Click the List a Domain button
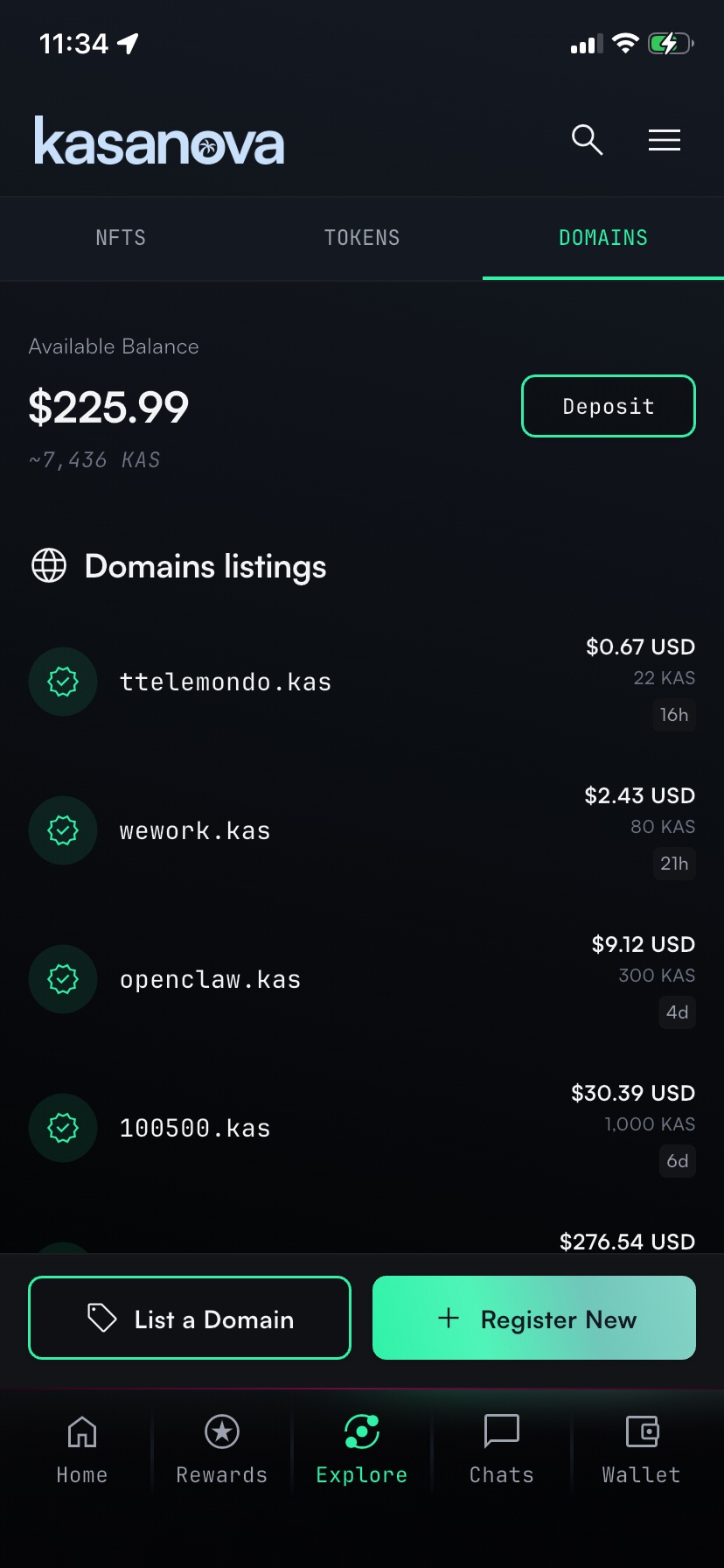This screenshot has width=724, height=1568. point(189,1318)
